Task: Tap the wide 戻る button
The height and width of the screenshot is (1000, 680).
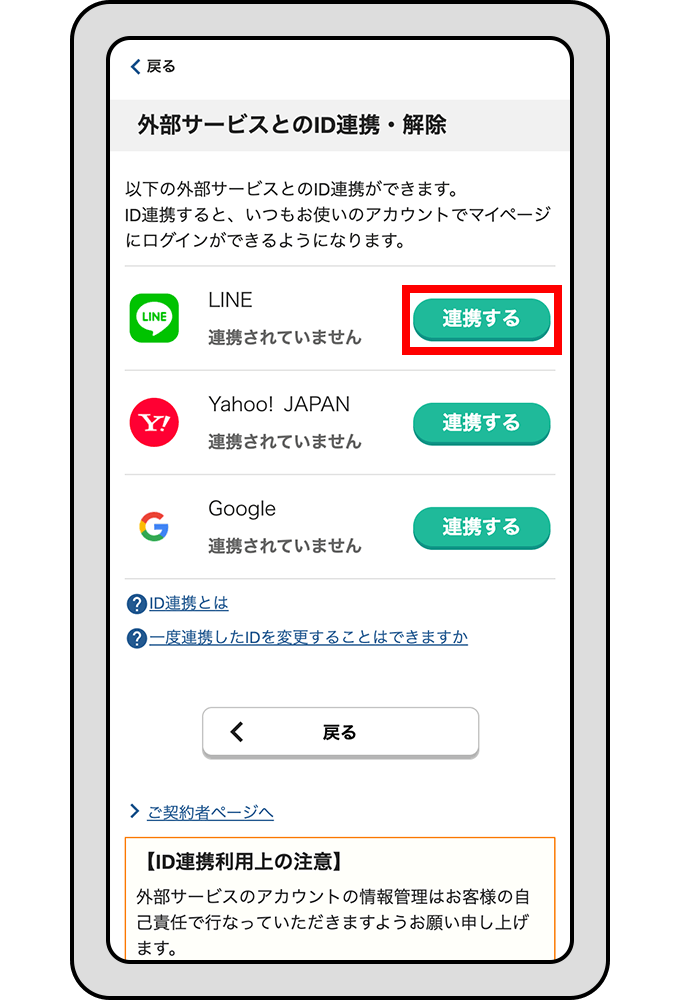Action: coord(340,732)
